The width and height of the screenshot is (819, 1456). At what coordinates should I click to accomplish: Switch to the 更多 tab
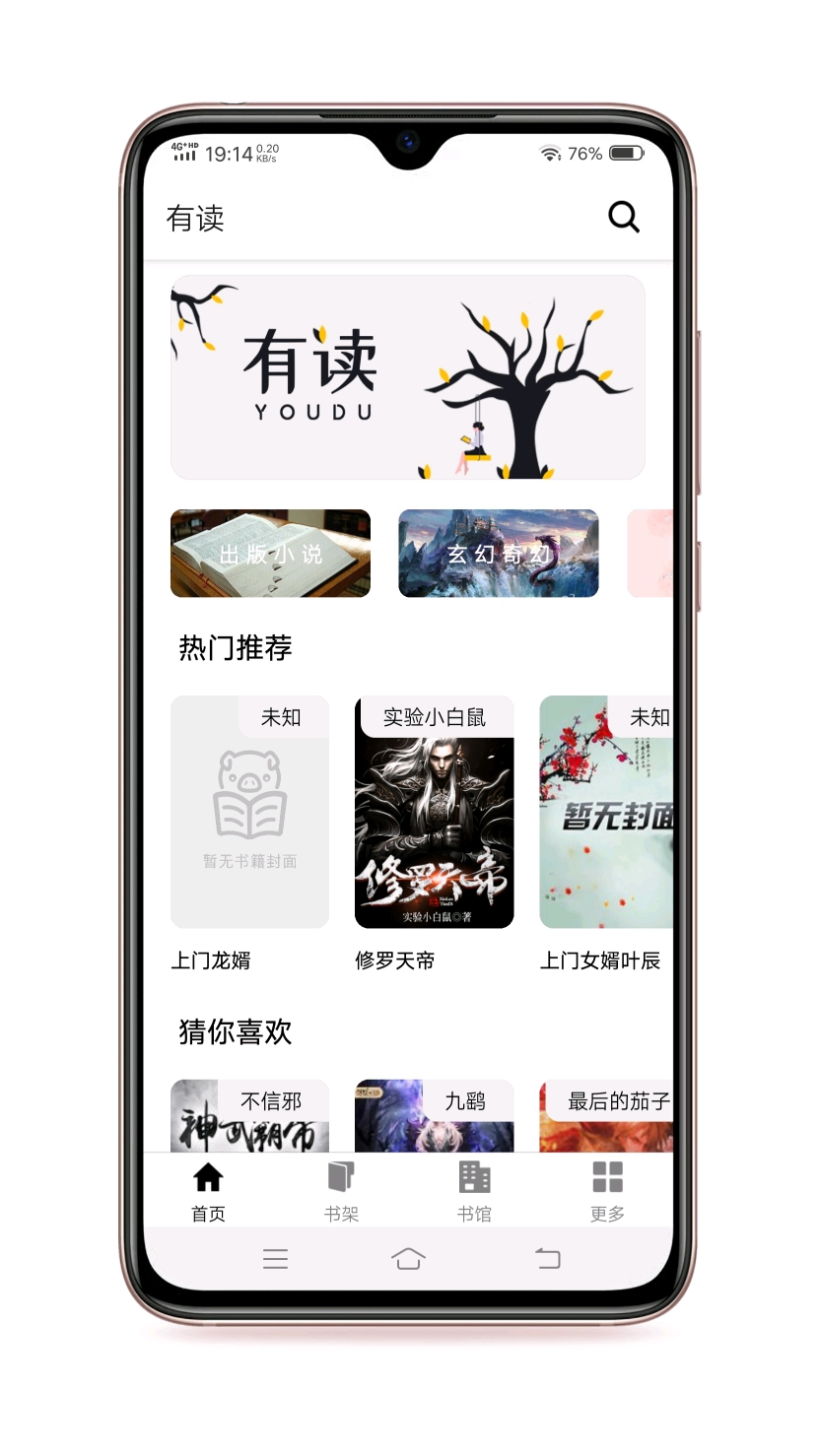[607, 1190]
